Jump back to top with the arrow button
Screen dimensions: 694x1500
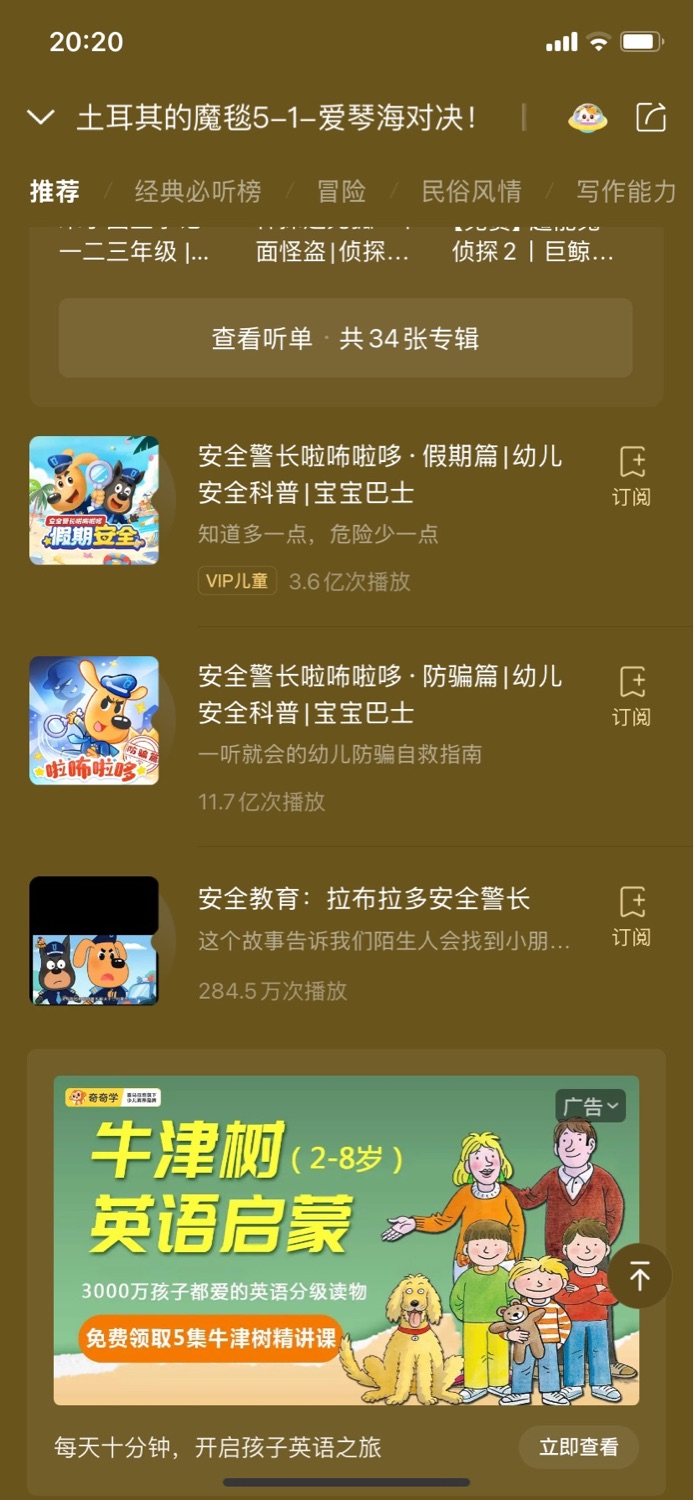[x=639, y=1276]
